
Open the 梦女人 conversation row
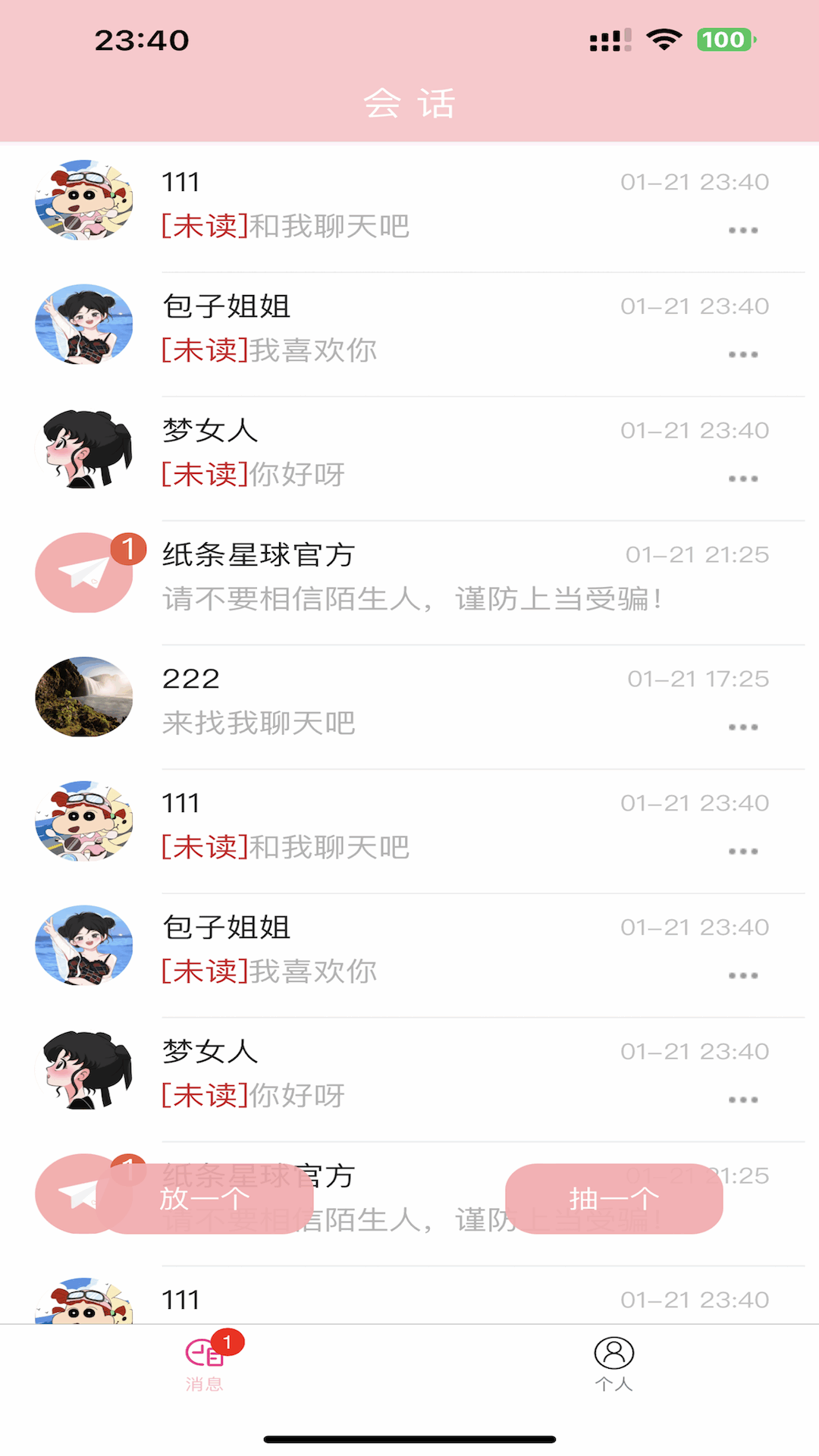tap(409, 451)
